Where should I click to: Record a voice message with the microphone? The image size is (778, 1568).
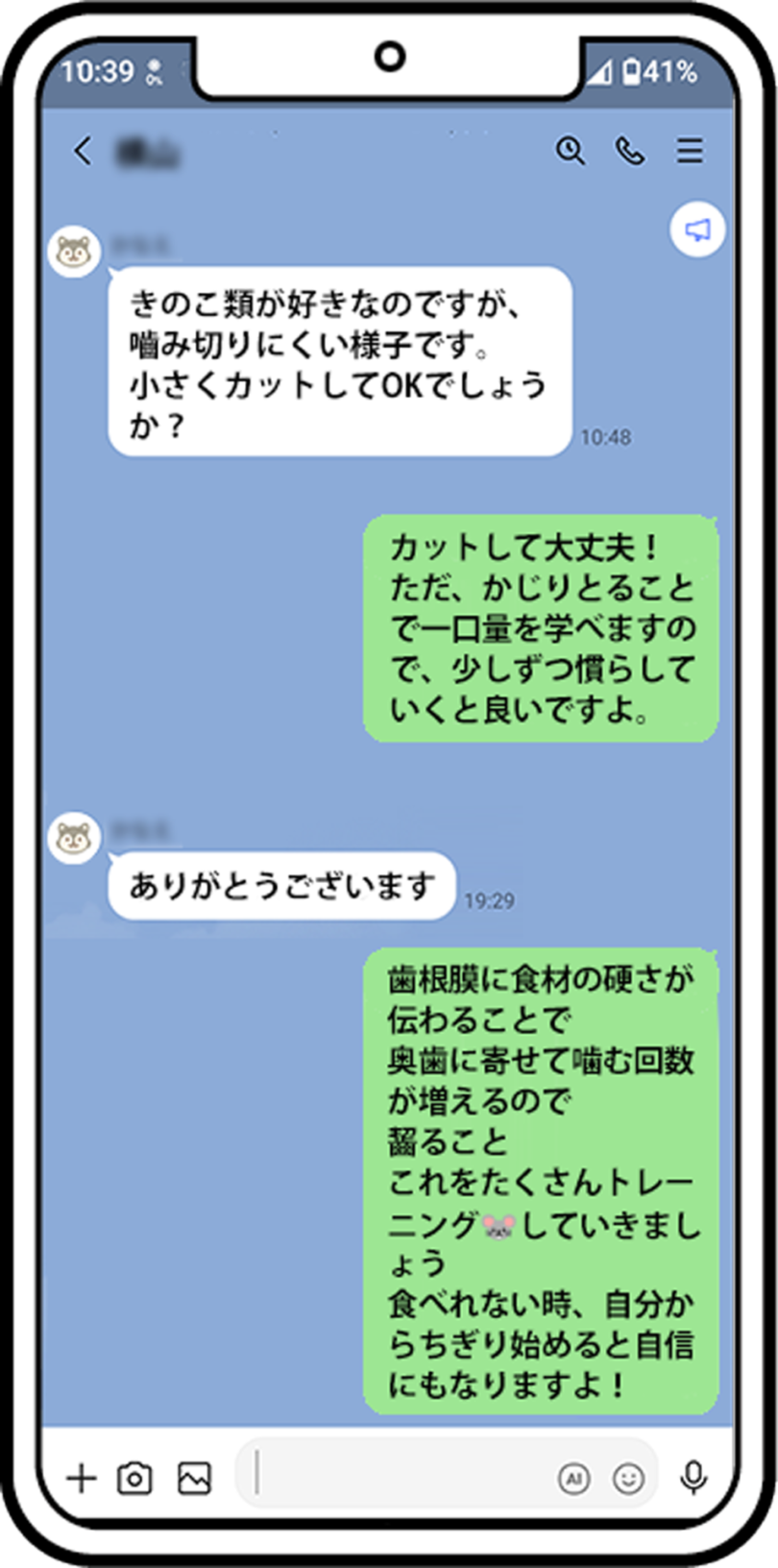tap(693, 1478)
